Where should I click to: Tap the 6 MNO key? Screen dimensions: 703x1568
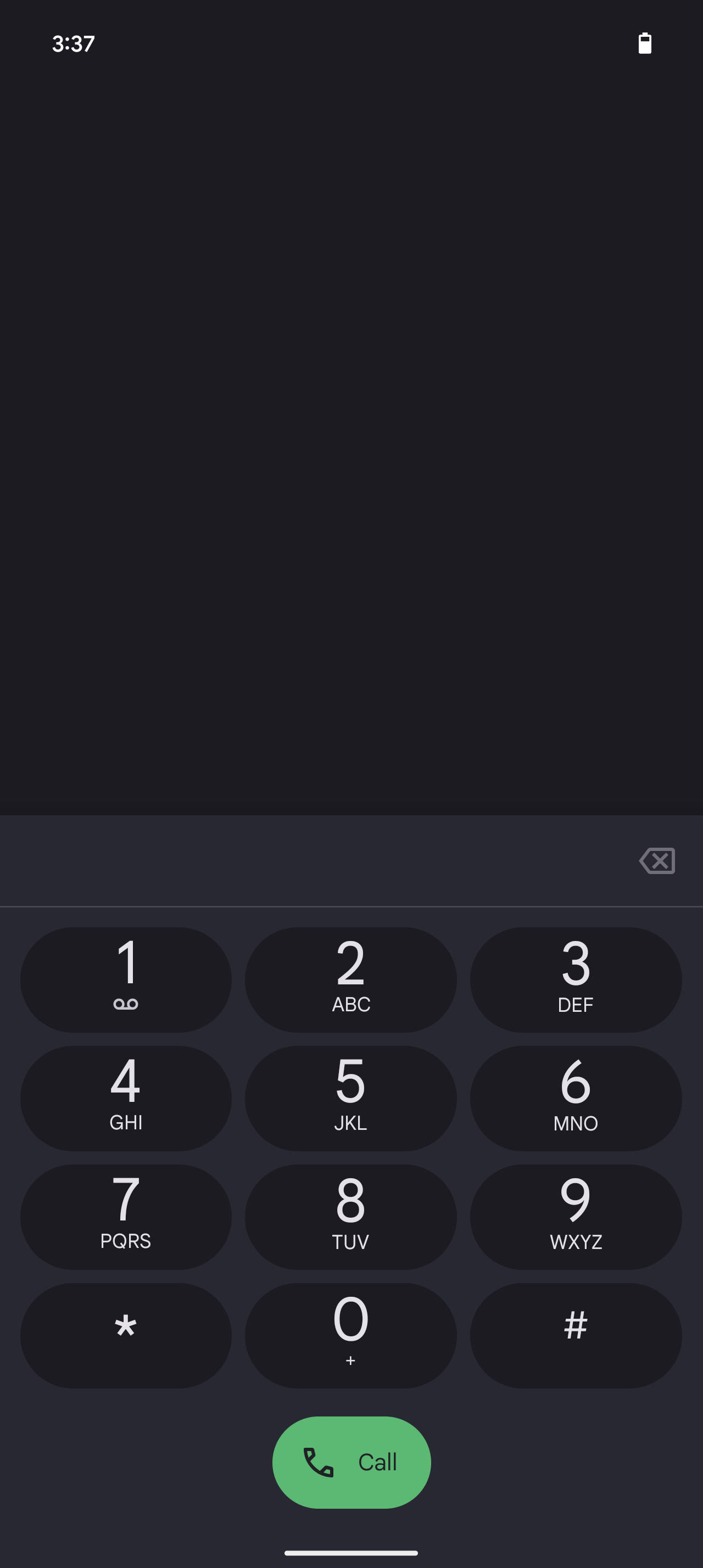(x=575, y=1098)
